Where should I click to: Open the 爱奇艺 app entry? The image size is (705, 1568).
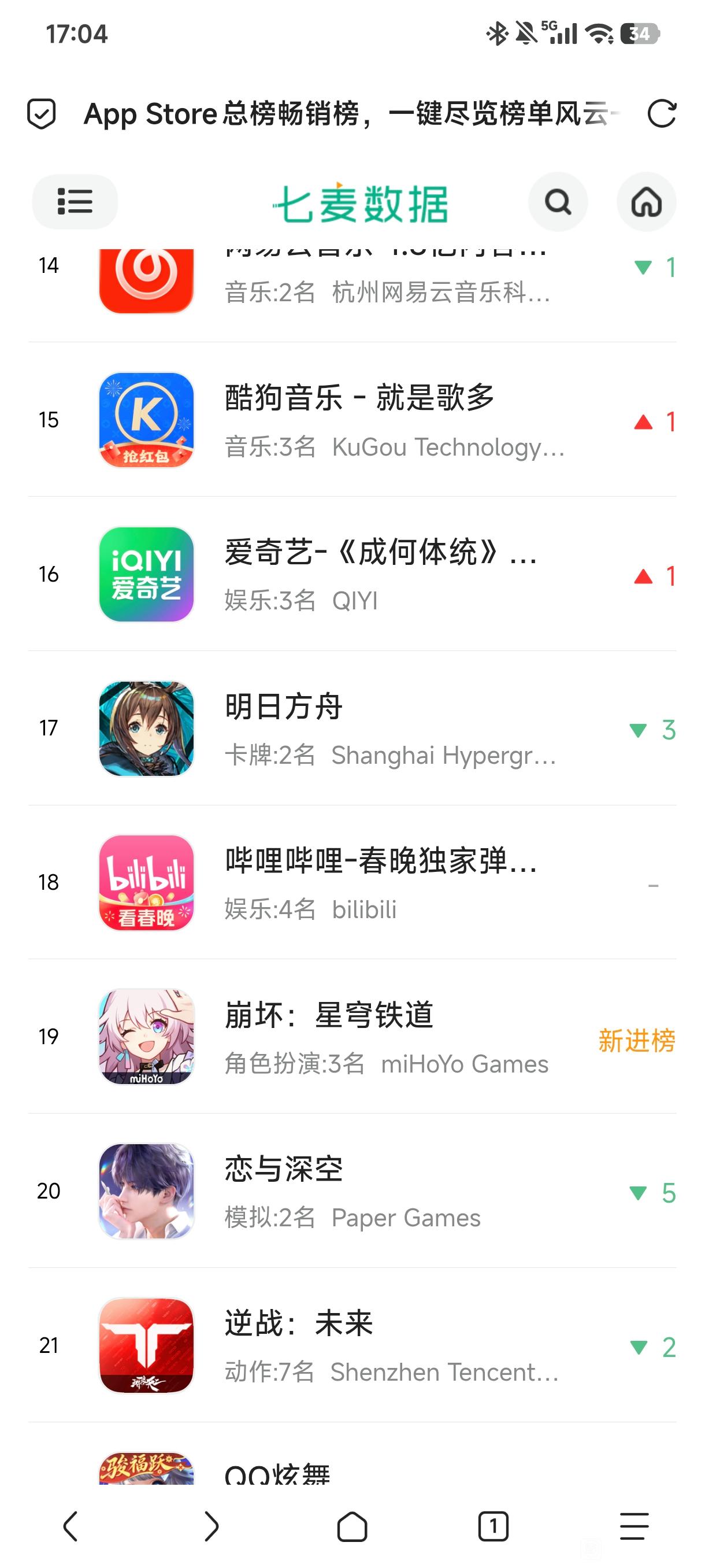(x=359, y=574)
